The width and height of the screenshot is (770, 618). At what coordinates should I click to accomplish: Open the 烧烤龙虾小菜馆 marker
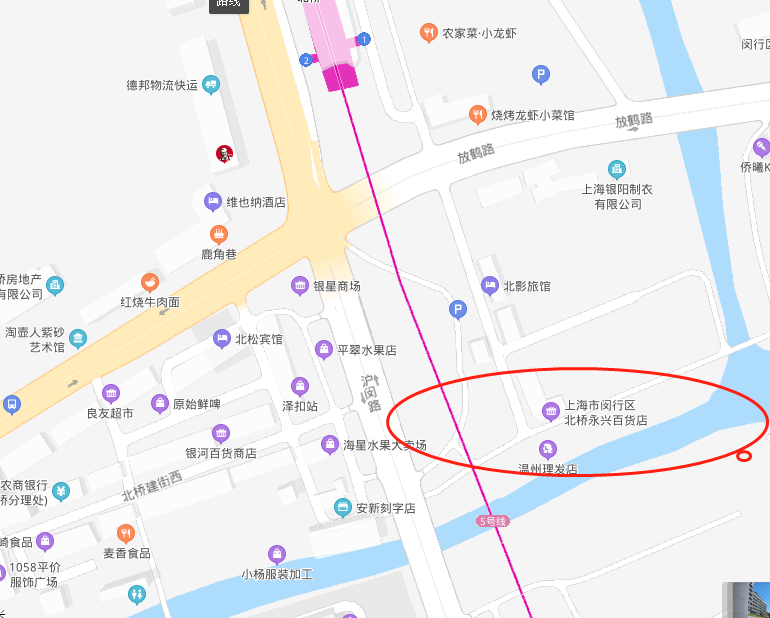pos(477,115)
